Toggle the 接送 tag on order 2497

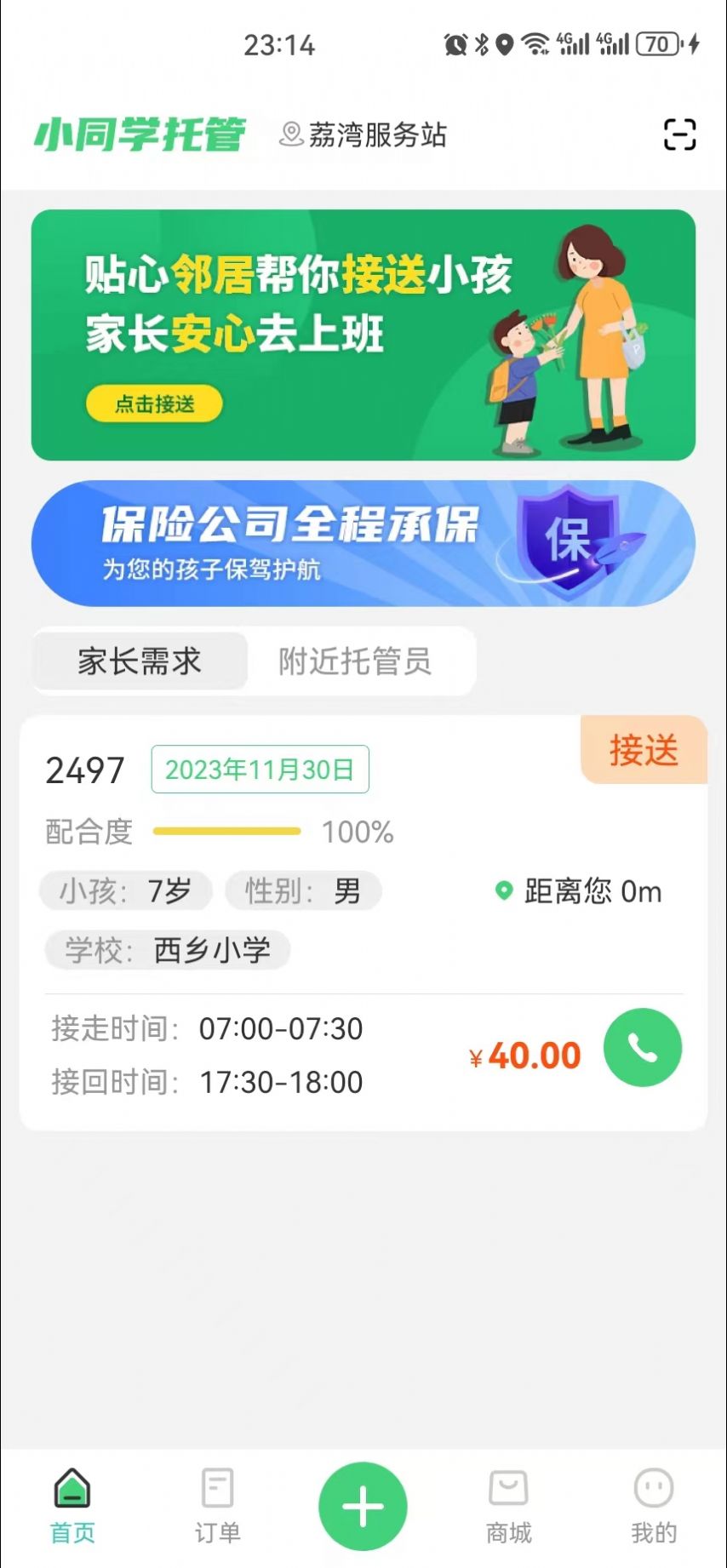pos(643,751)
